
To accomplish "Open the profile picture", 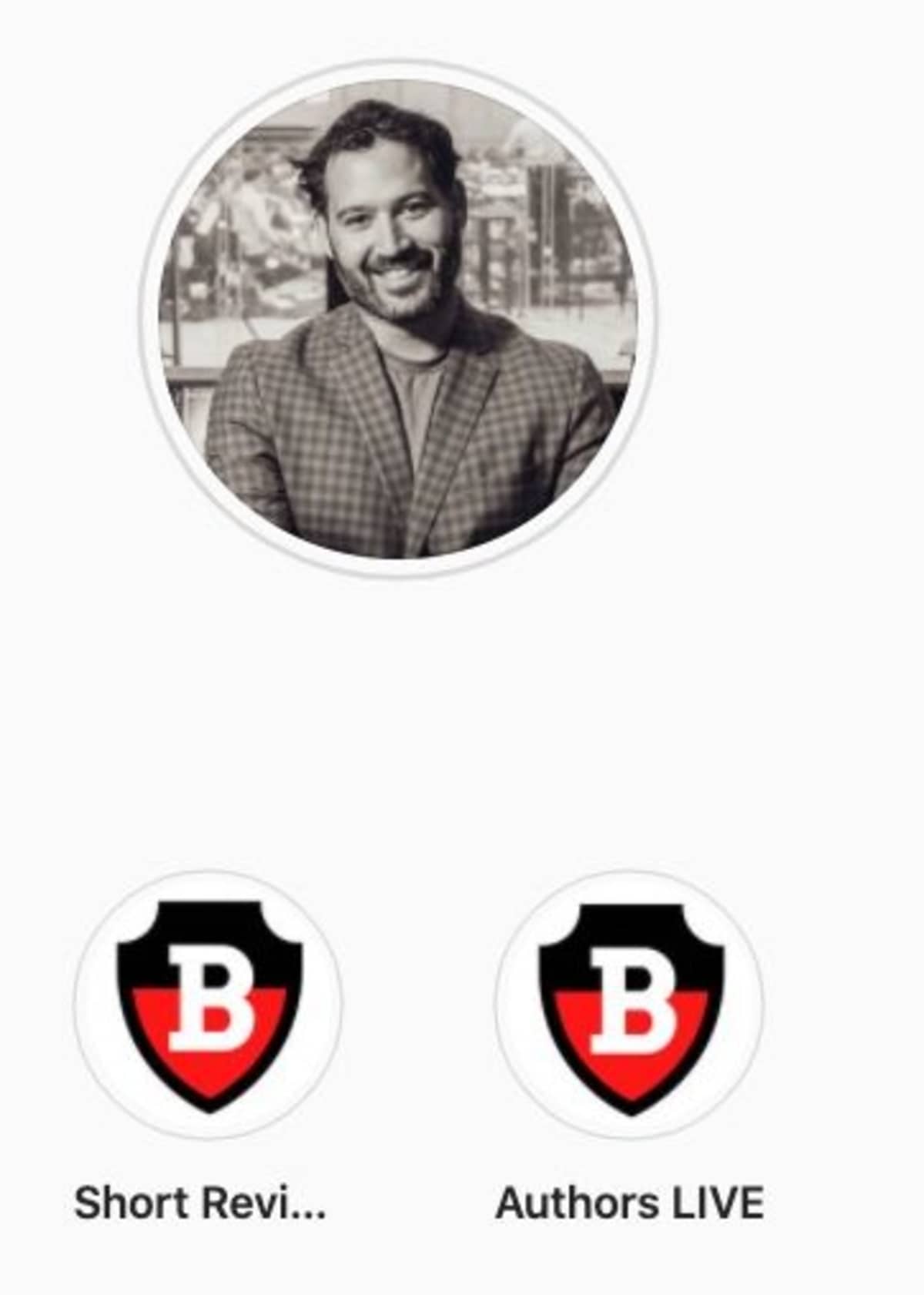I will pos(398,318).
